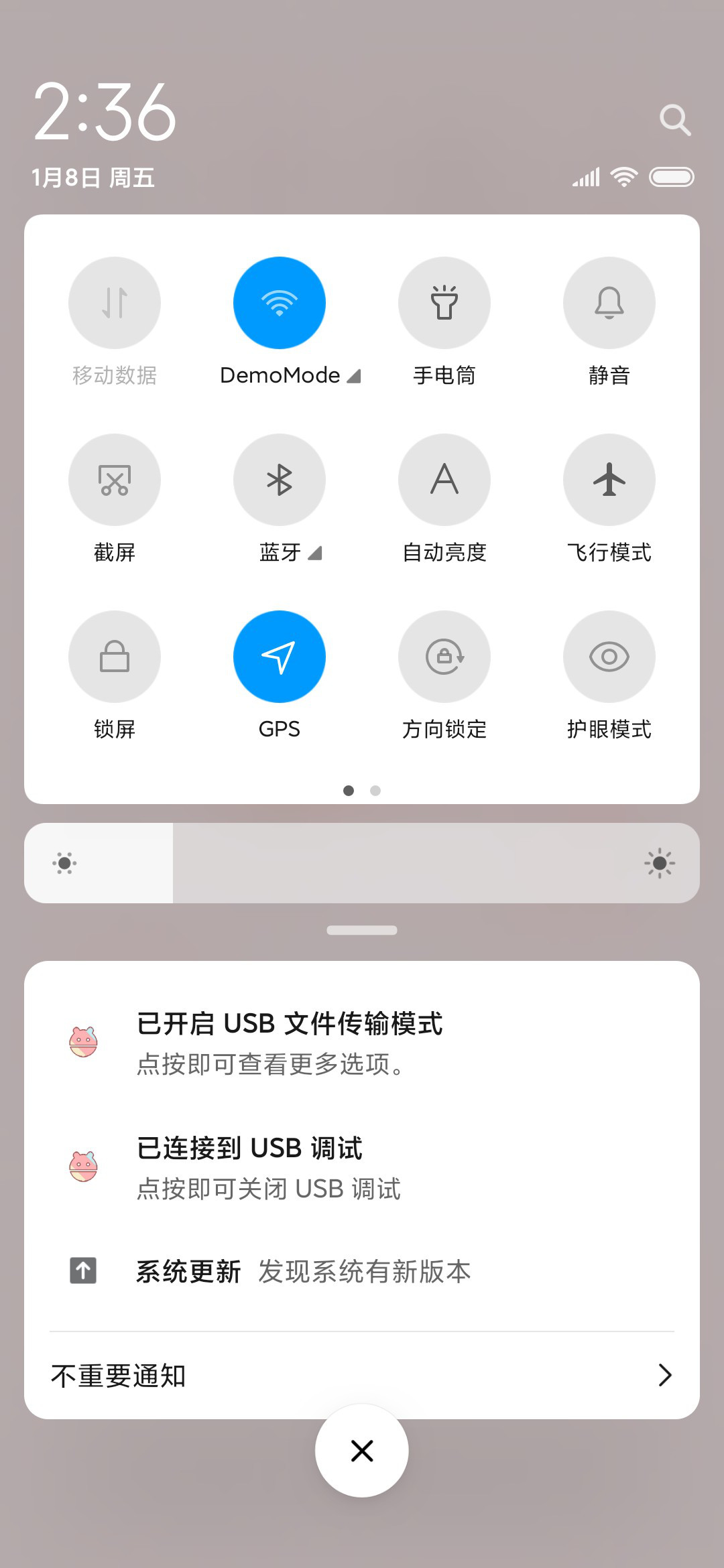Viewport: 724px width, 1568px height.
Task: Enable orientation lock (方向锁定)
Action: (x=444, y=657)
